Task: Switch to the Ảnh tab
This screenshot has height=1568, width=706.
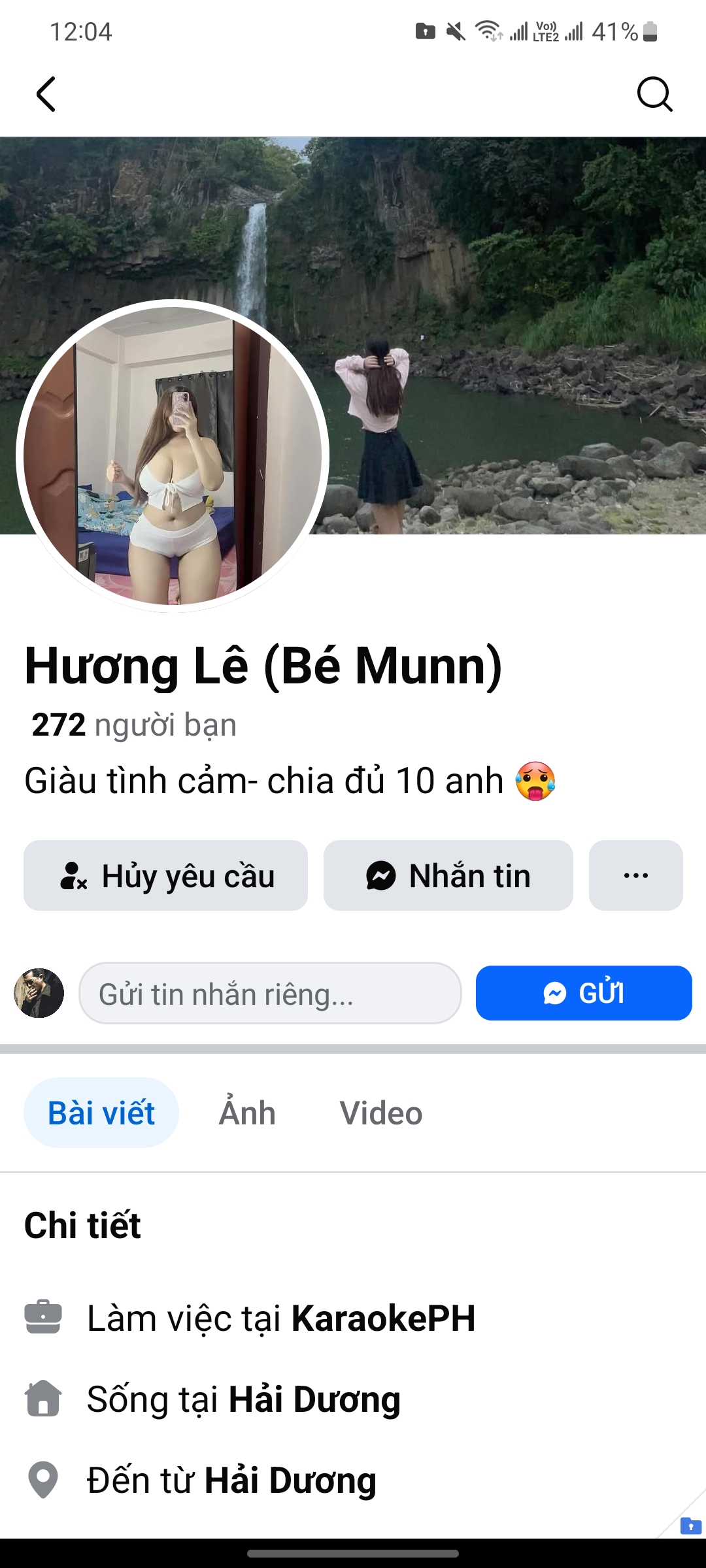Action: 246,1112
